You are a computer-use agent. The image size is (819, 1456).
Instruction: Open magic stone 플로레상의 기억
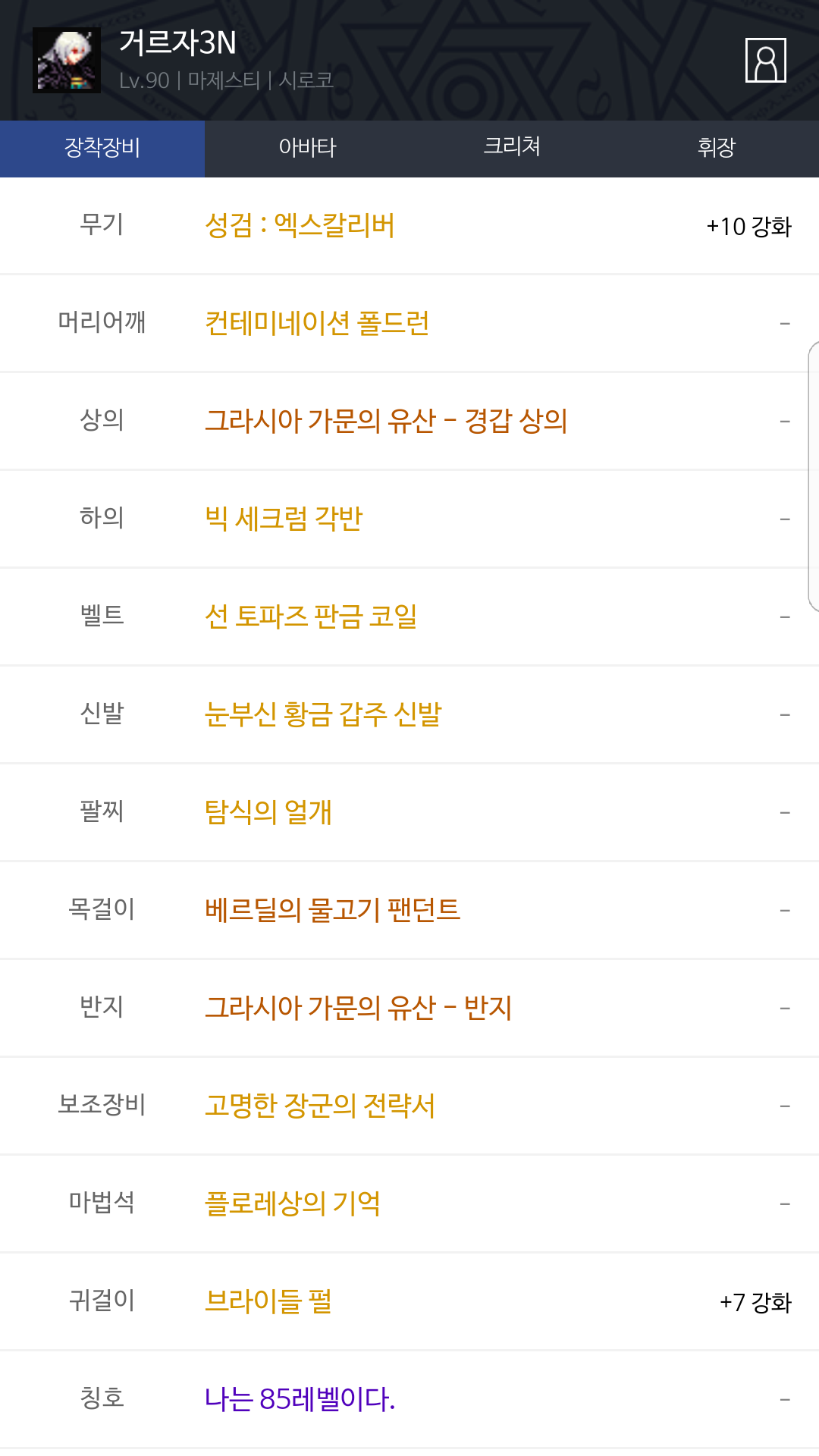click(292, 1203)
